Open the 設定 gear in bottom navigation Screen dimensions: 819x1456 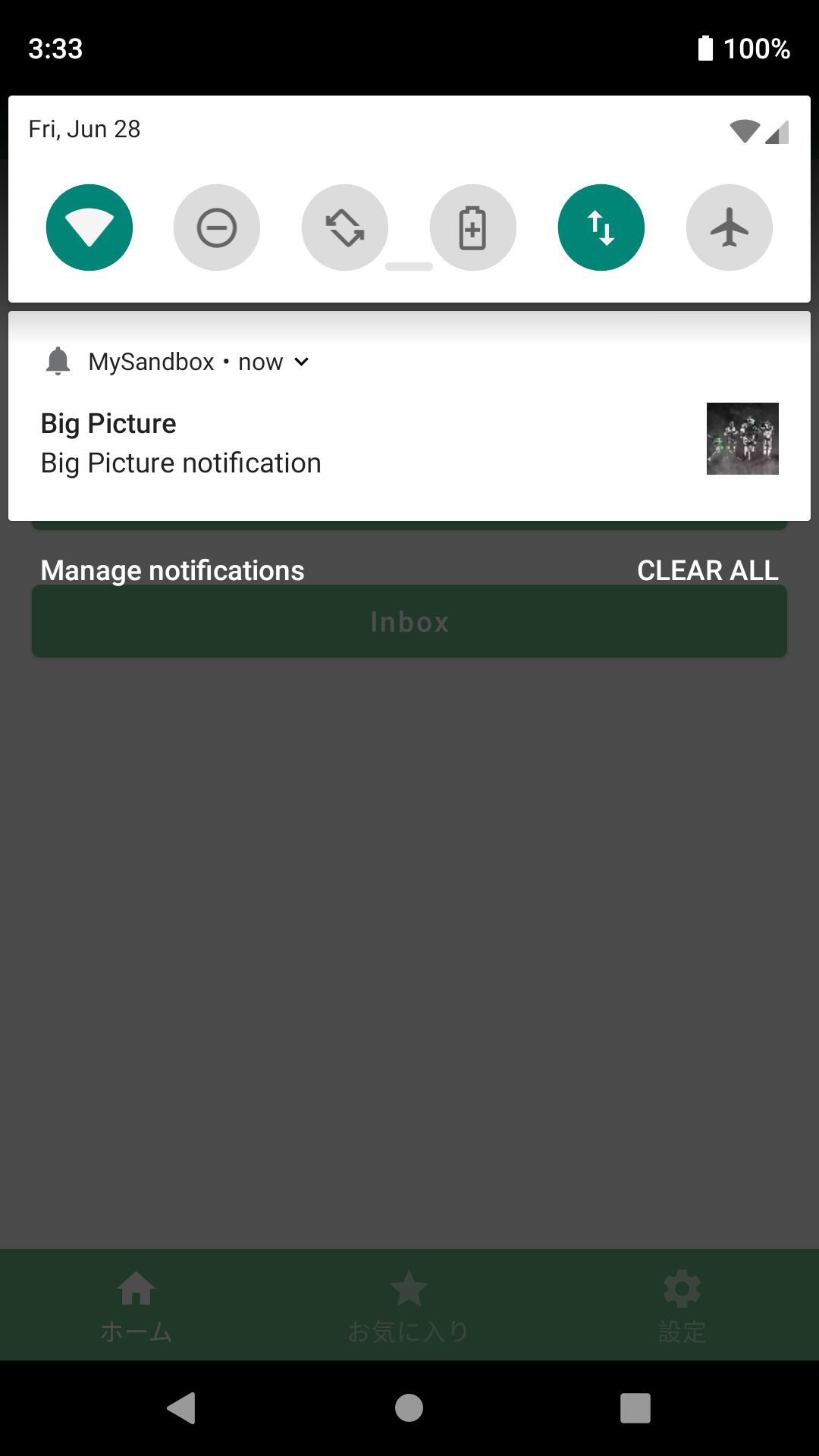[x=682, y=1304]
